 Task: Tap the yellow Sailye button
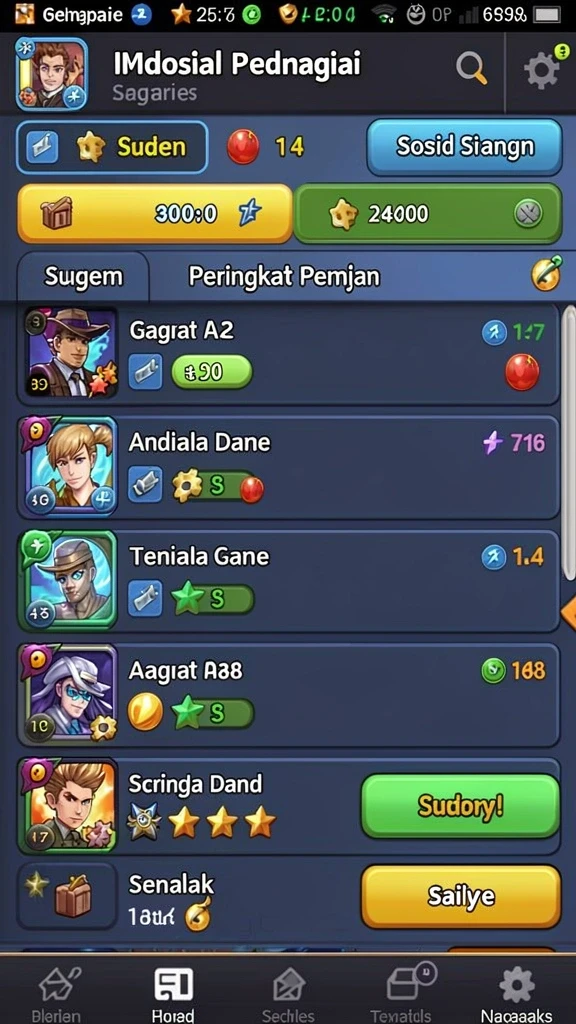tap(461, 897)
